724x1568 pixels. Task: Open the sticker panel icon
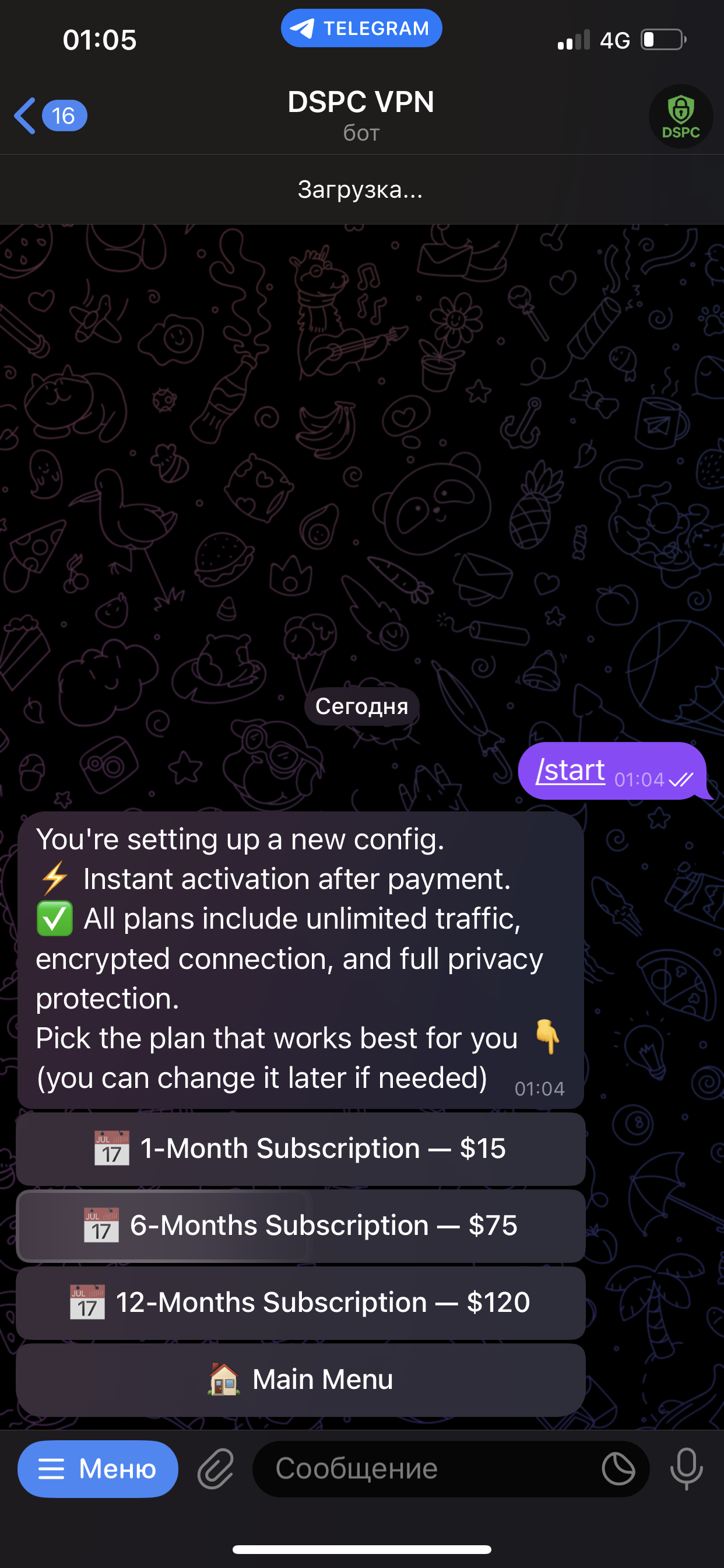618,1469
